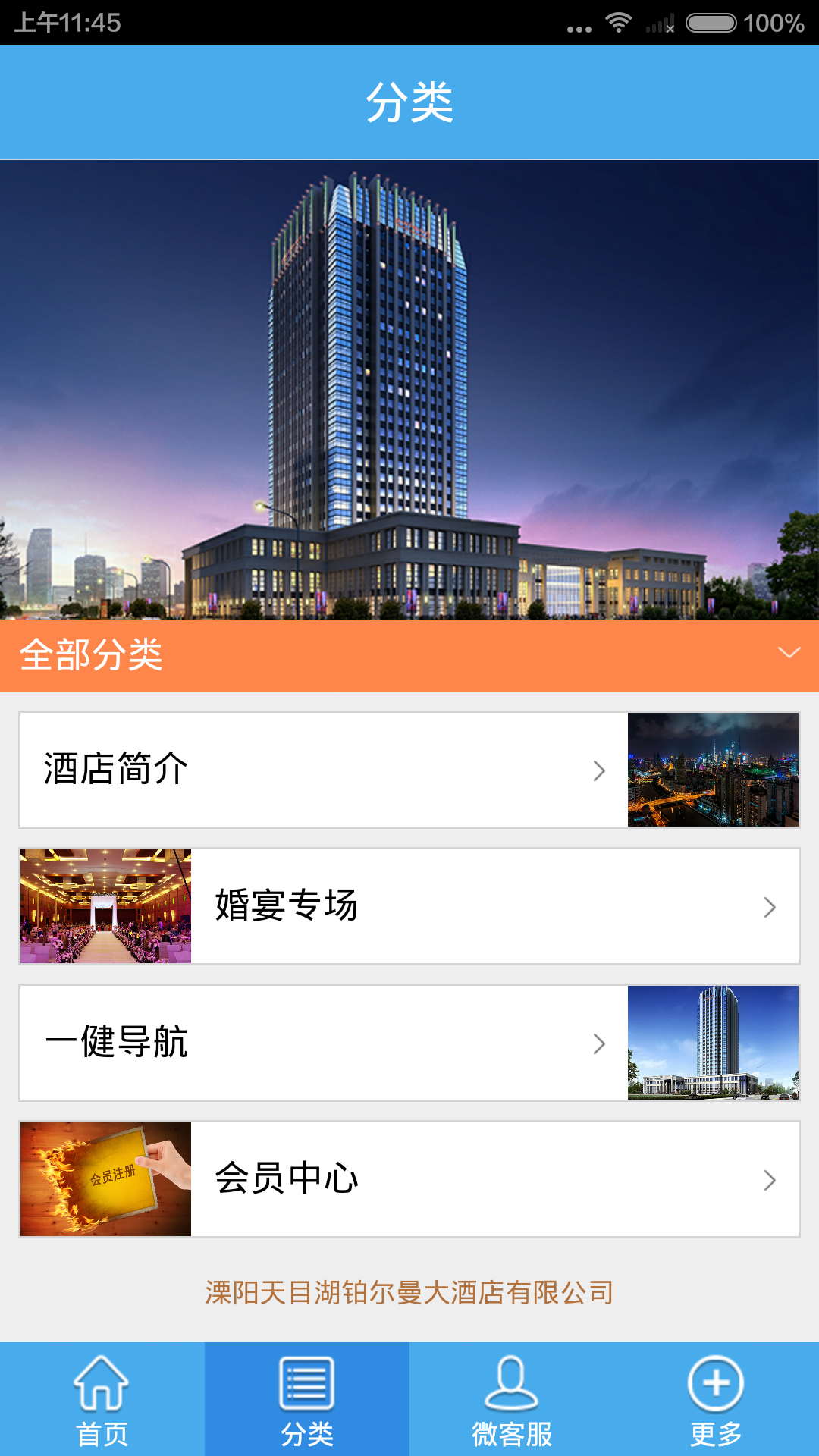The width and height of the screenshot is (819, 1456).
Task: Select the 分类 tab
Action: [306, 1400]
